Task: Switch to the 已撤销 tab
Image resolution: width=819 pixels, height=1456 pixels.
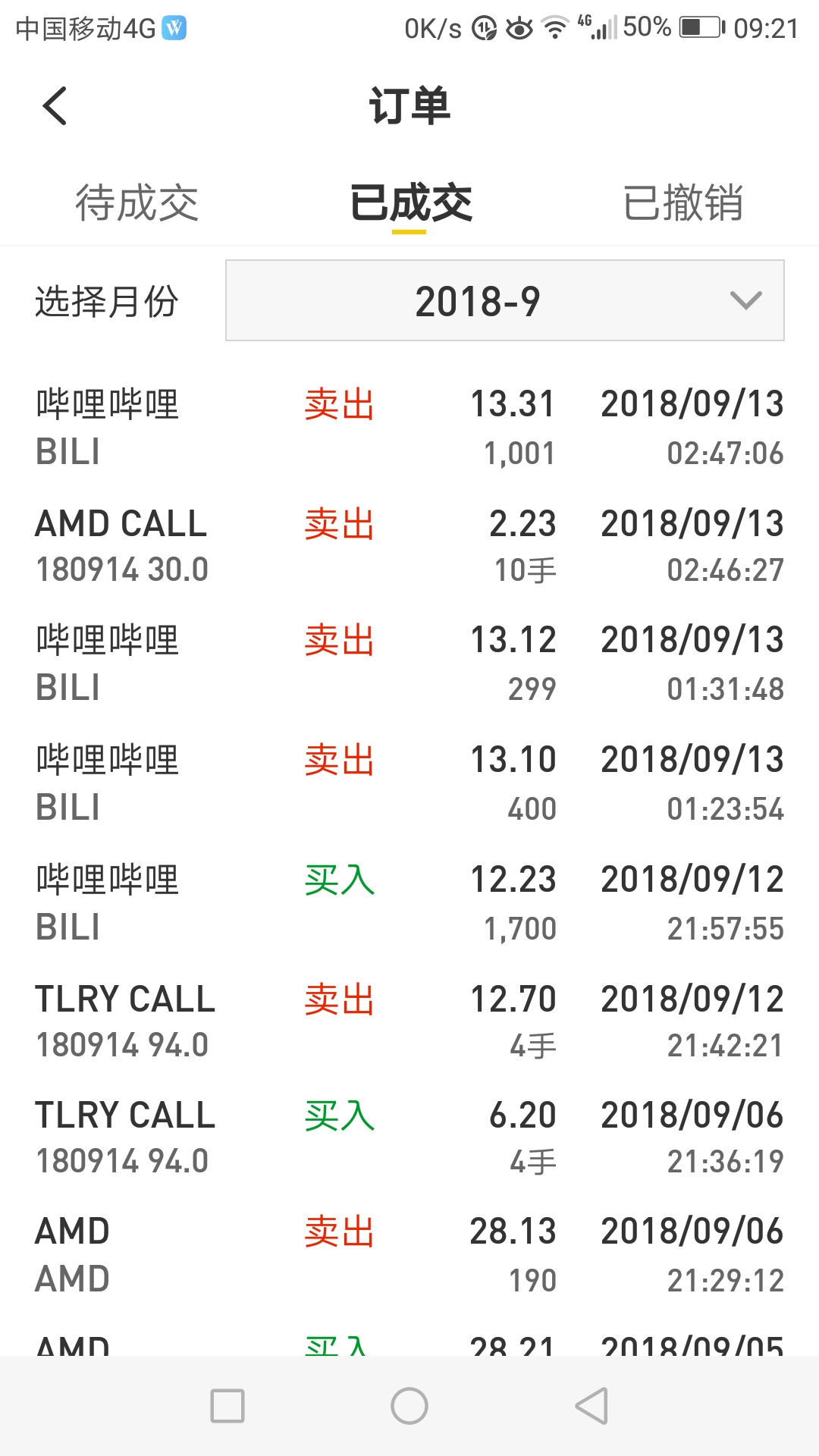Action: (682, 203)
